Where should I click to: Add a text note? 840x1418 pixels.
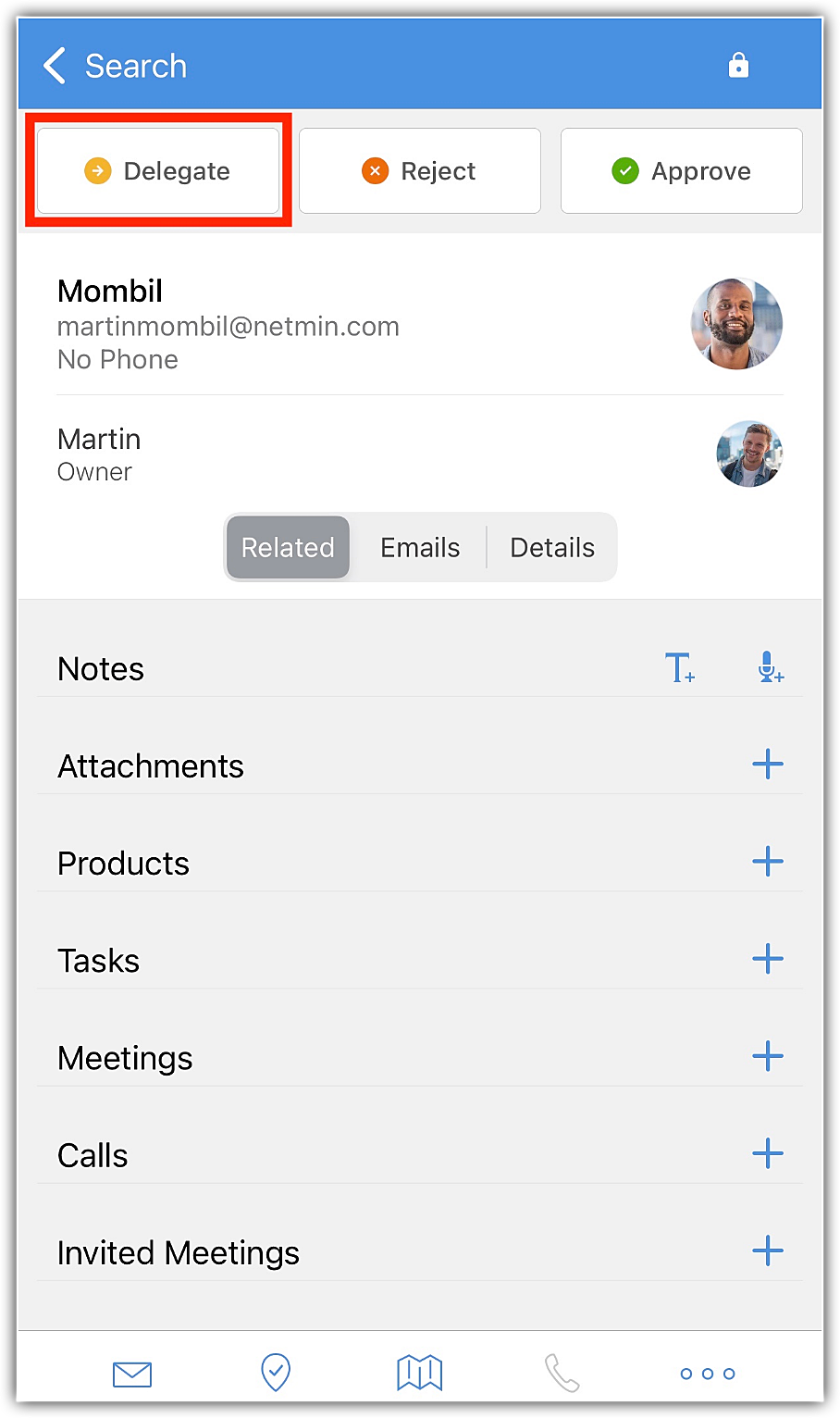click(x=680, y=667)
